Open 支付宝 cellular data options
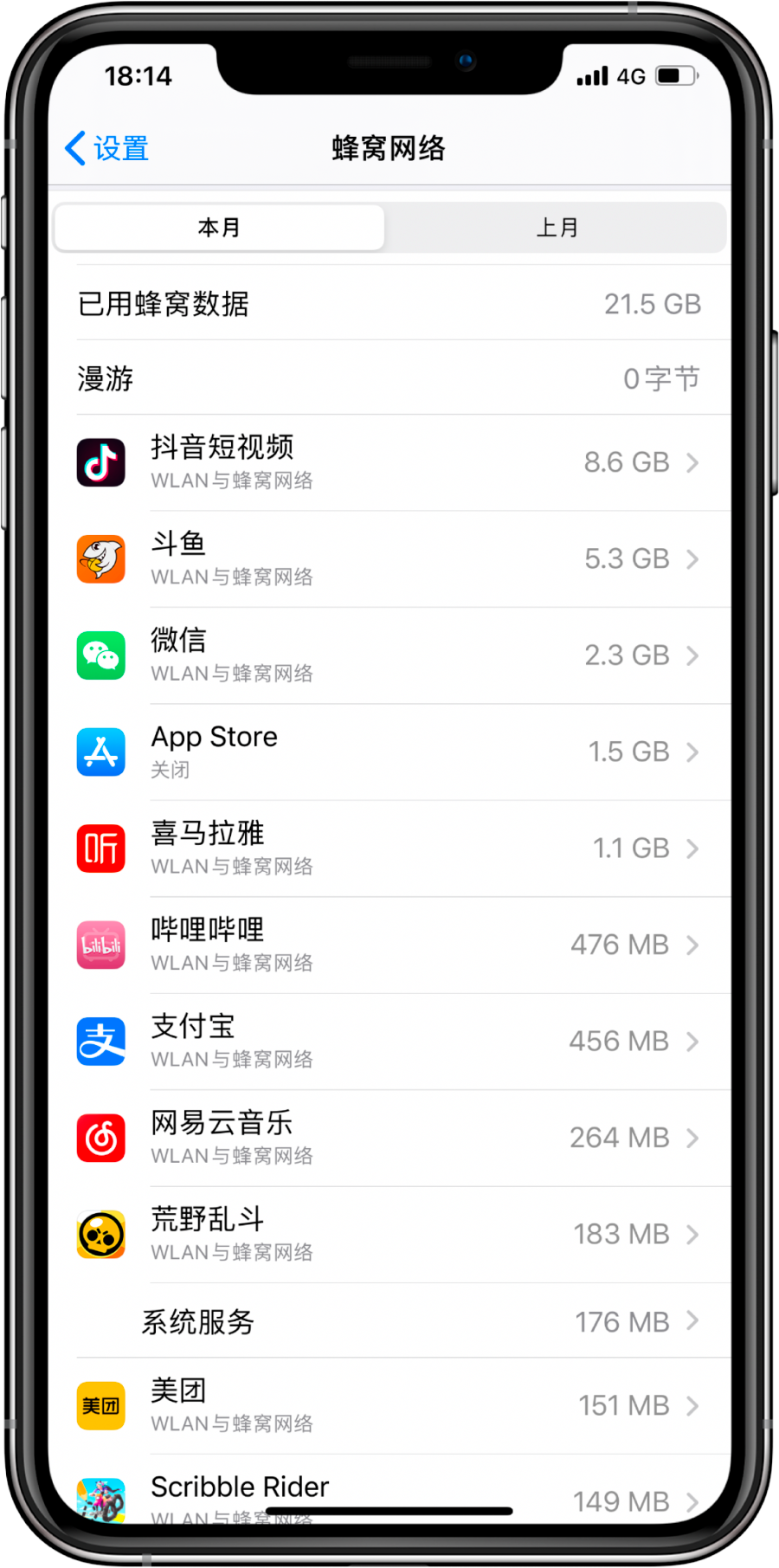The height and width of the screenshot is (1568, 779). point(389,1042)
